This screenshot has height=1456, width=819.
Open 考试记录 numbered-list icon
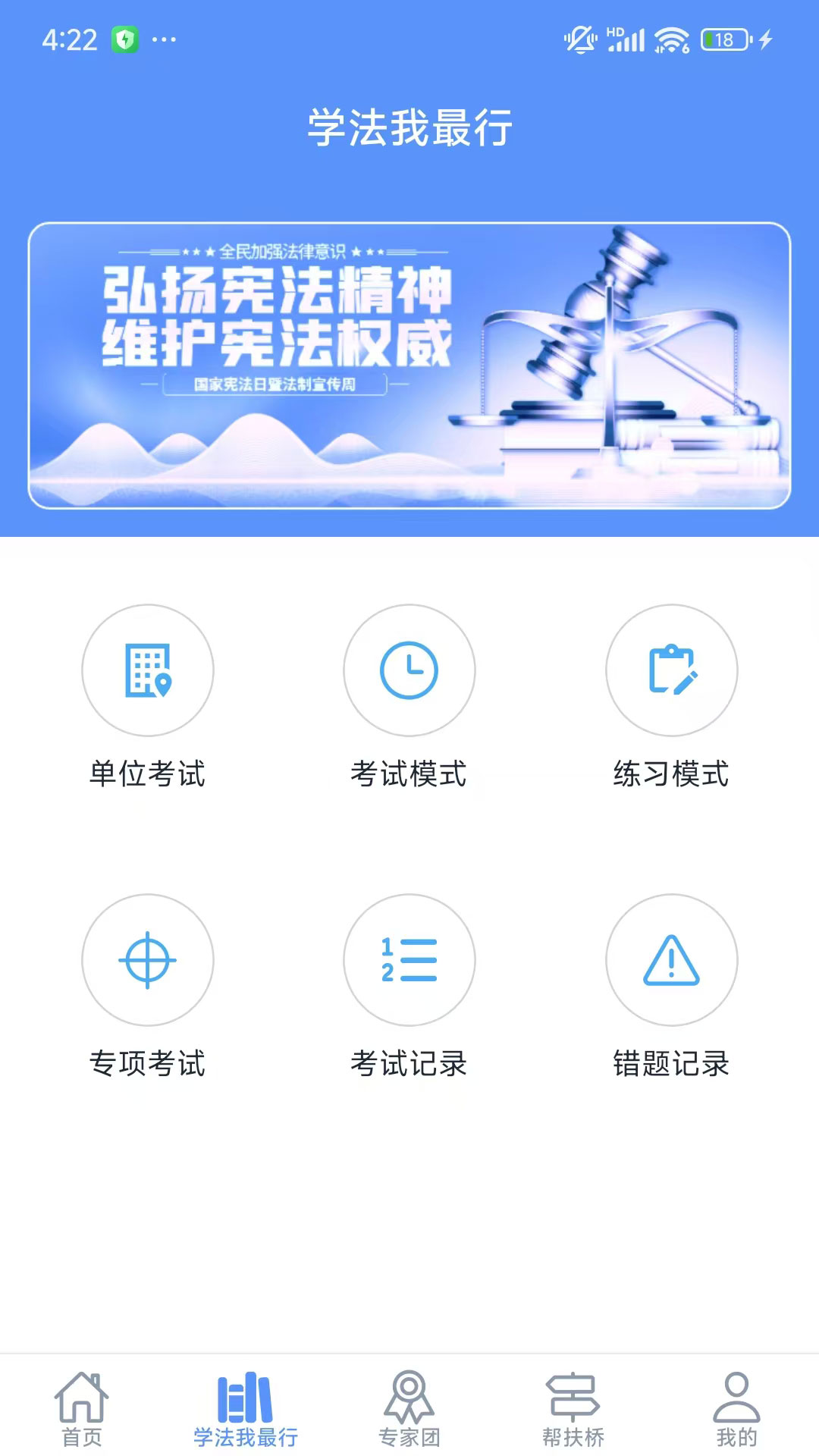[409, 959]
